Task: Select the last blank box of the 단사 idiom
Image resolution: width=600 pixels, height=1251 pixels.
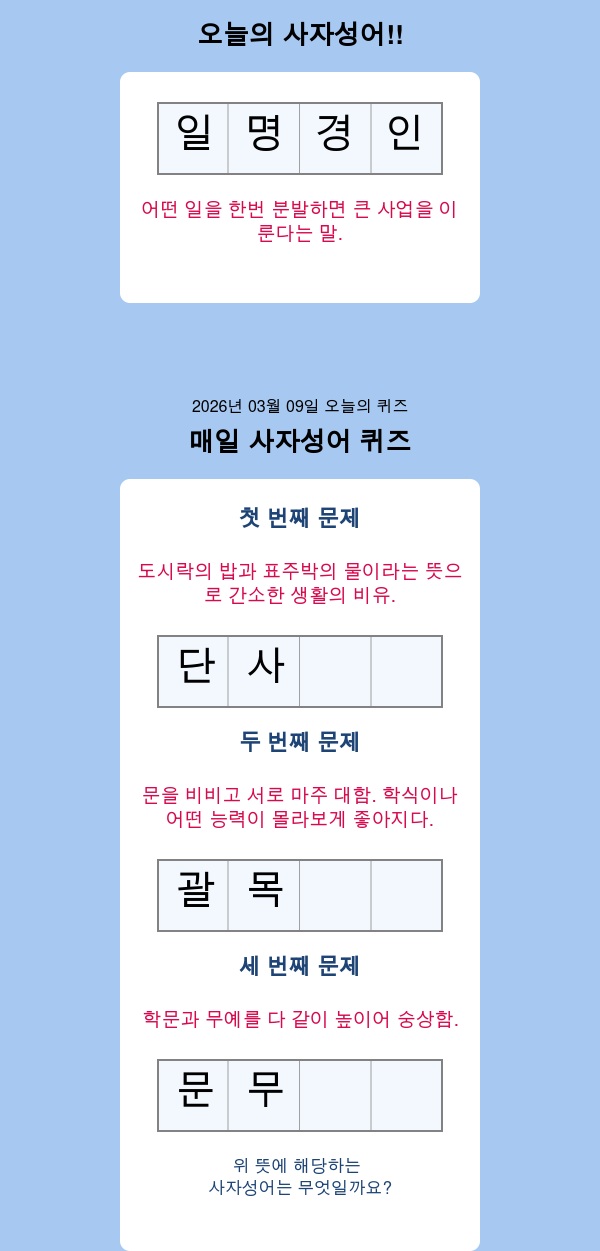Action: [406, 671]
